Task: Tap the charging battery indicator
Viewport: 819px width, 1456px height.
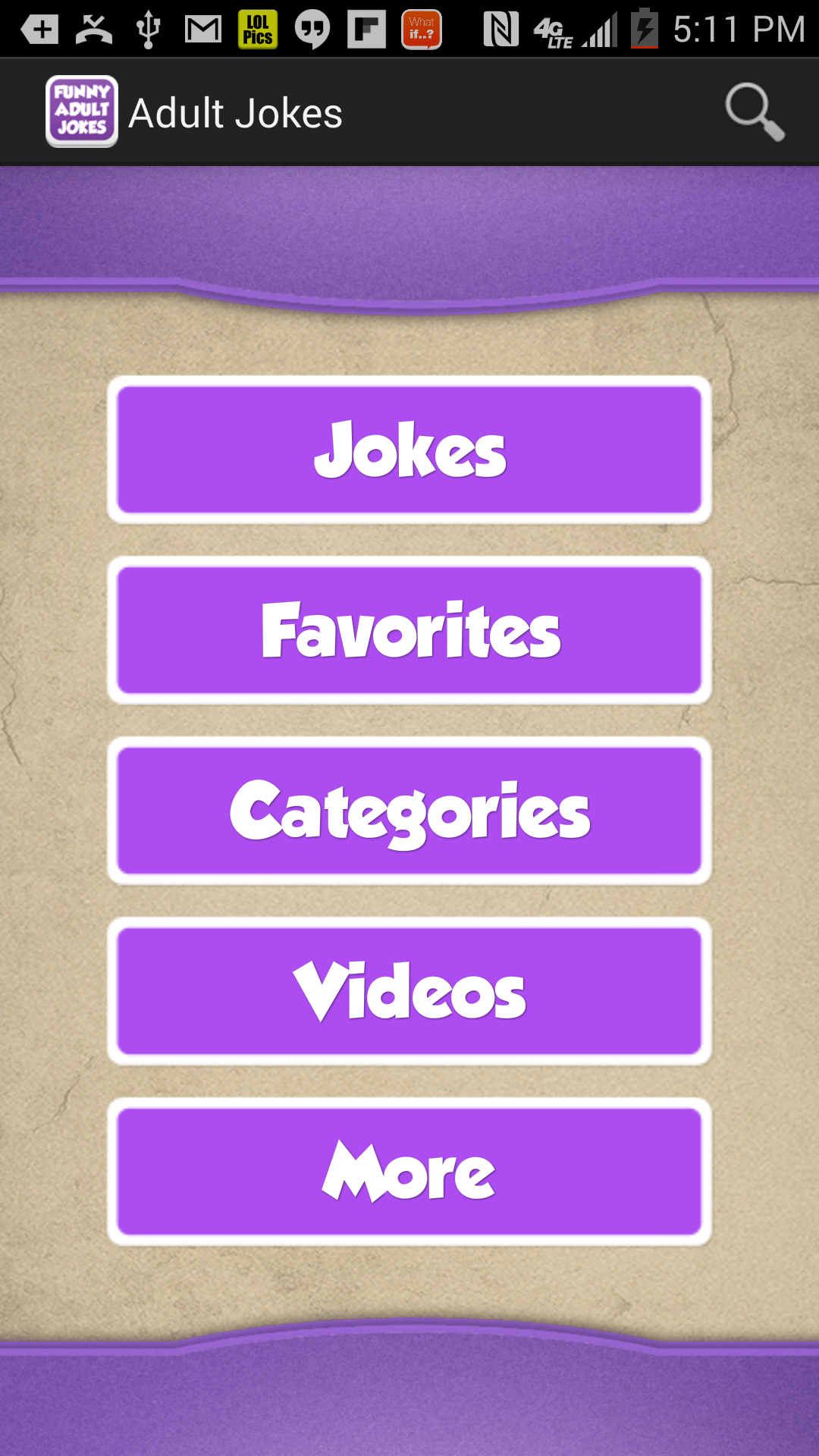Action: [646, 29]
